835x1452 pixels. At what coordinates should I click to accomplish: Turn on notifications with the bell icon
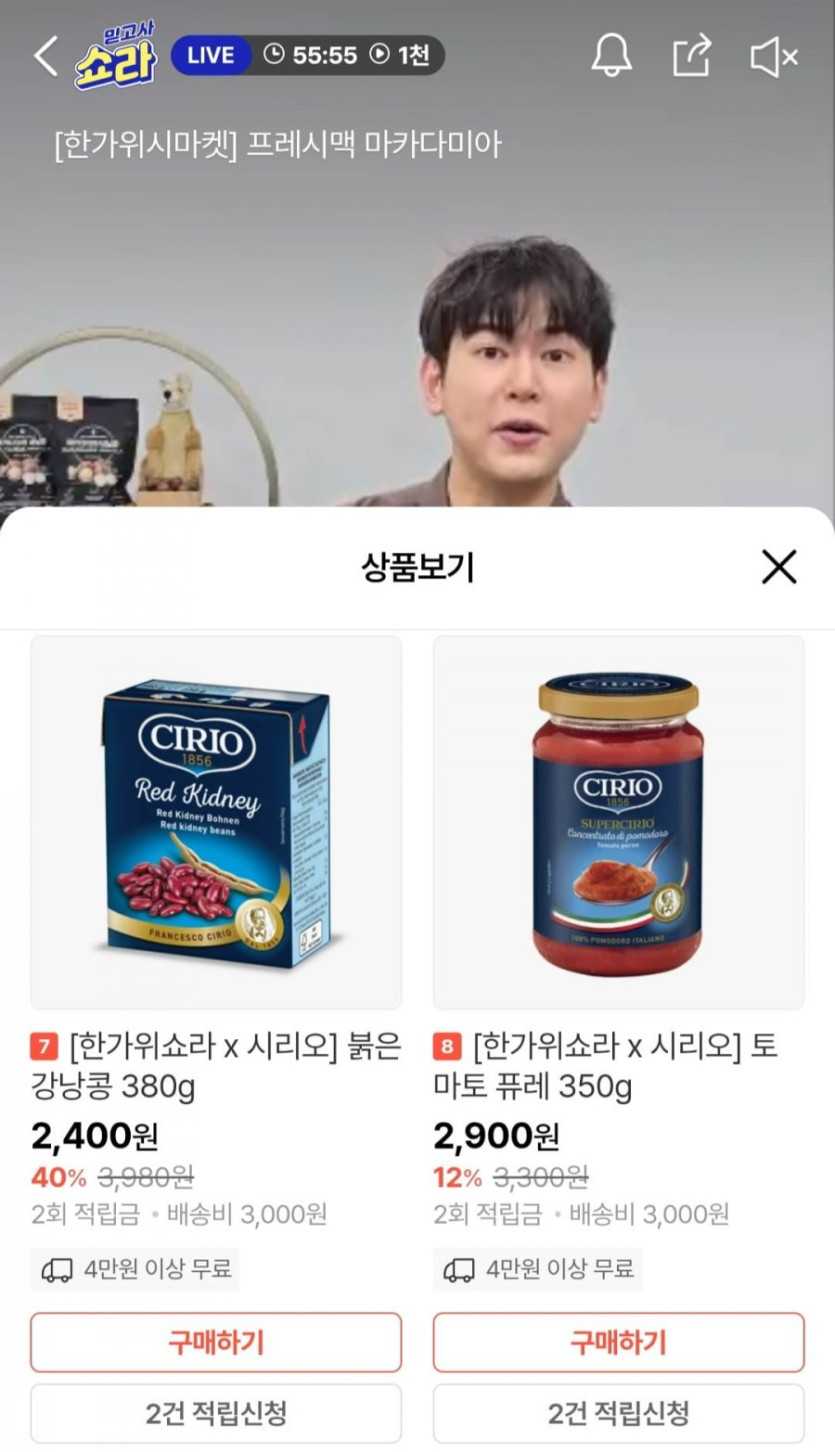point(611,56)
